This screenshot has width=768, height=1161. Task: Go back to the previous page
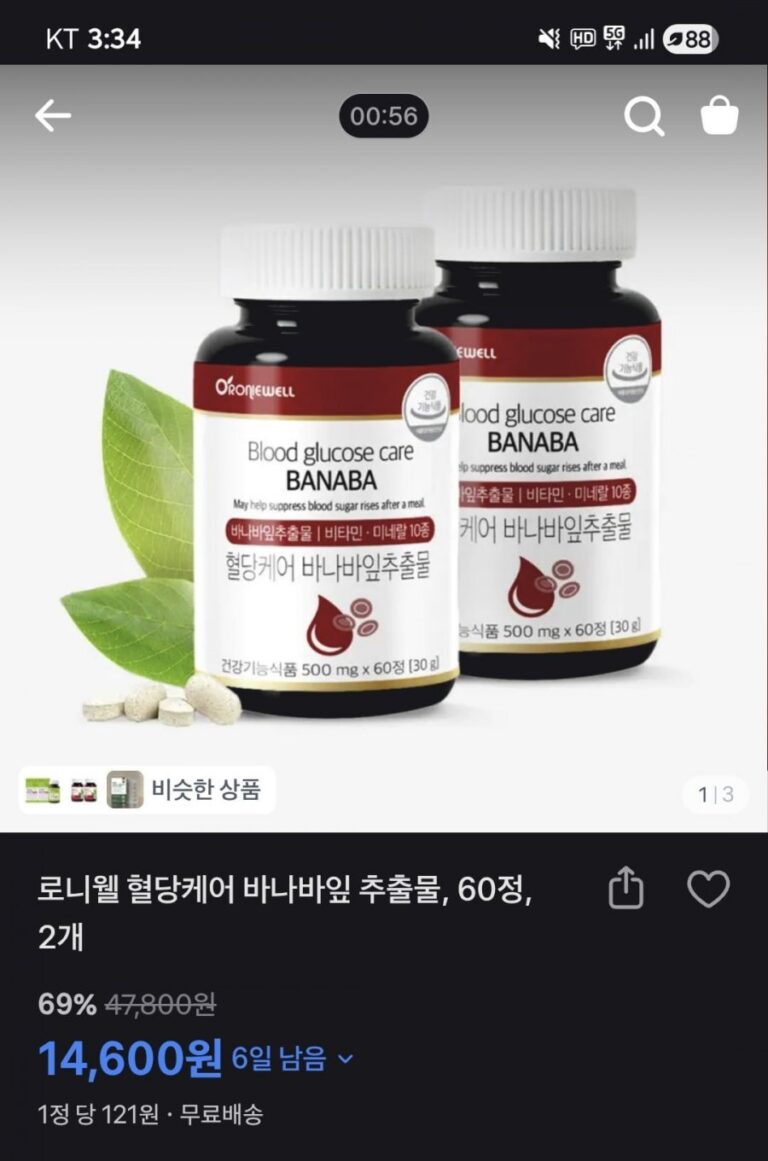coord(53,117)
